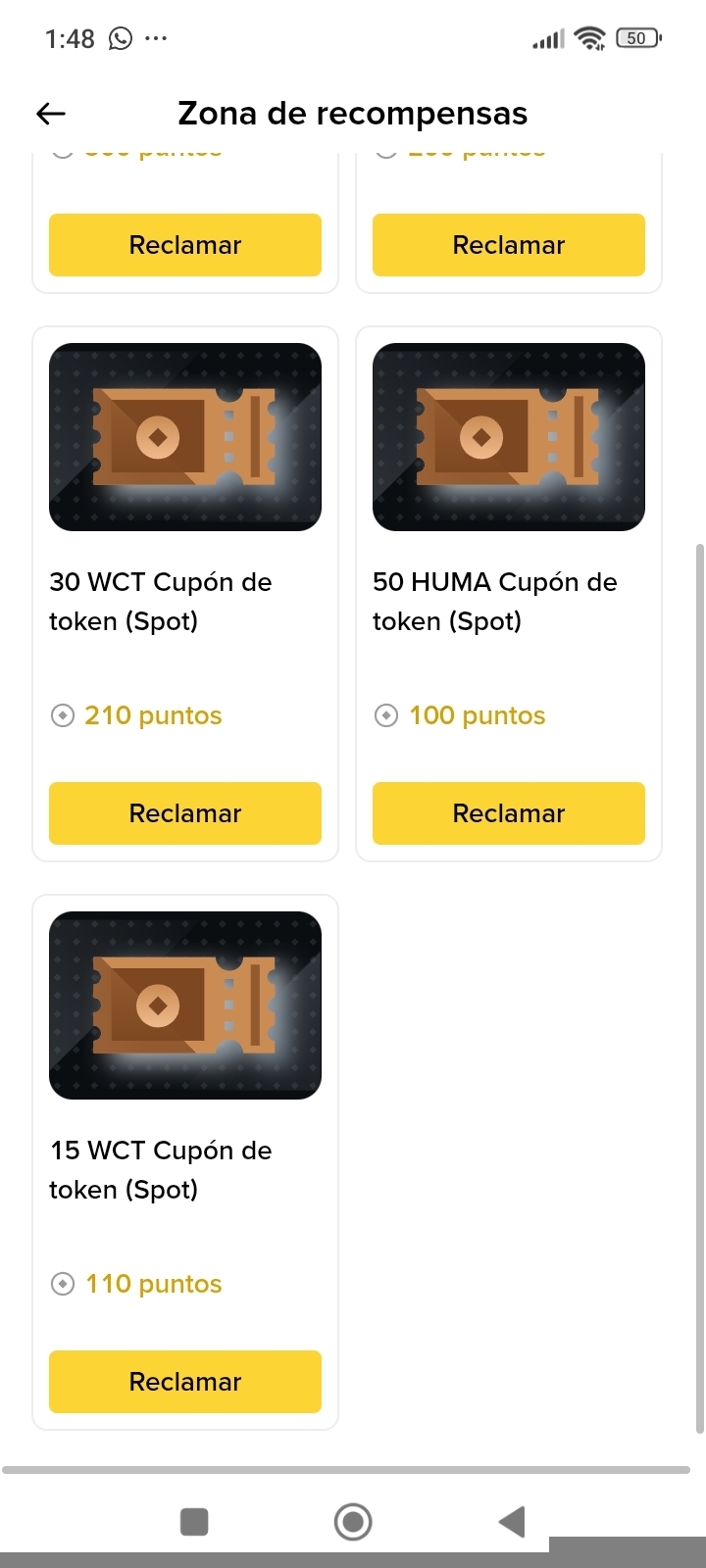This screenshot has width=706, height=1568.
Task: Open the 30 WCT coupon card image
Action: 185,437
